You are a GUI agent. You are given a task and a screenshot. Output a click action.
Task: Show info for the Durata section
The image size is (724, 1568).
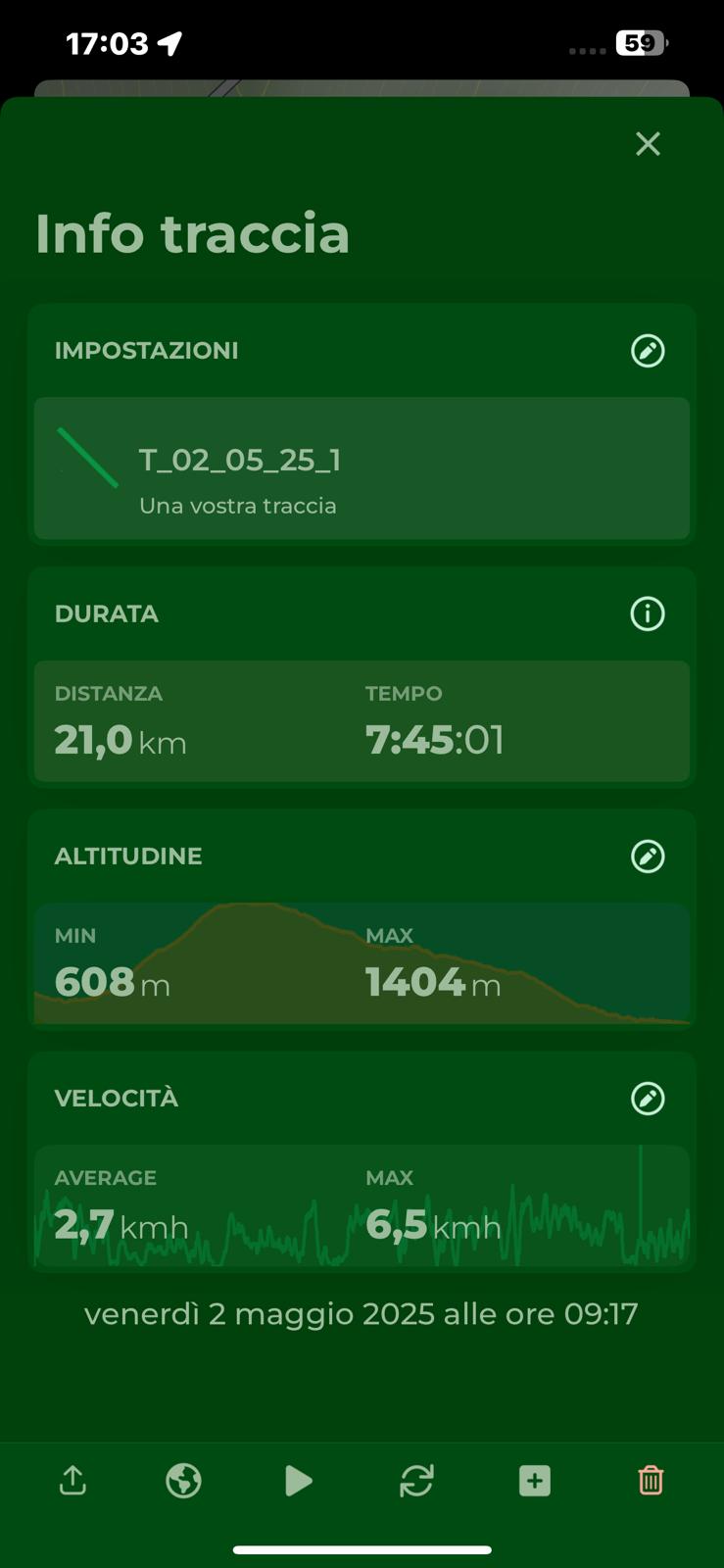click(648, 614)
